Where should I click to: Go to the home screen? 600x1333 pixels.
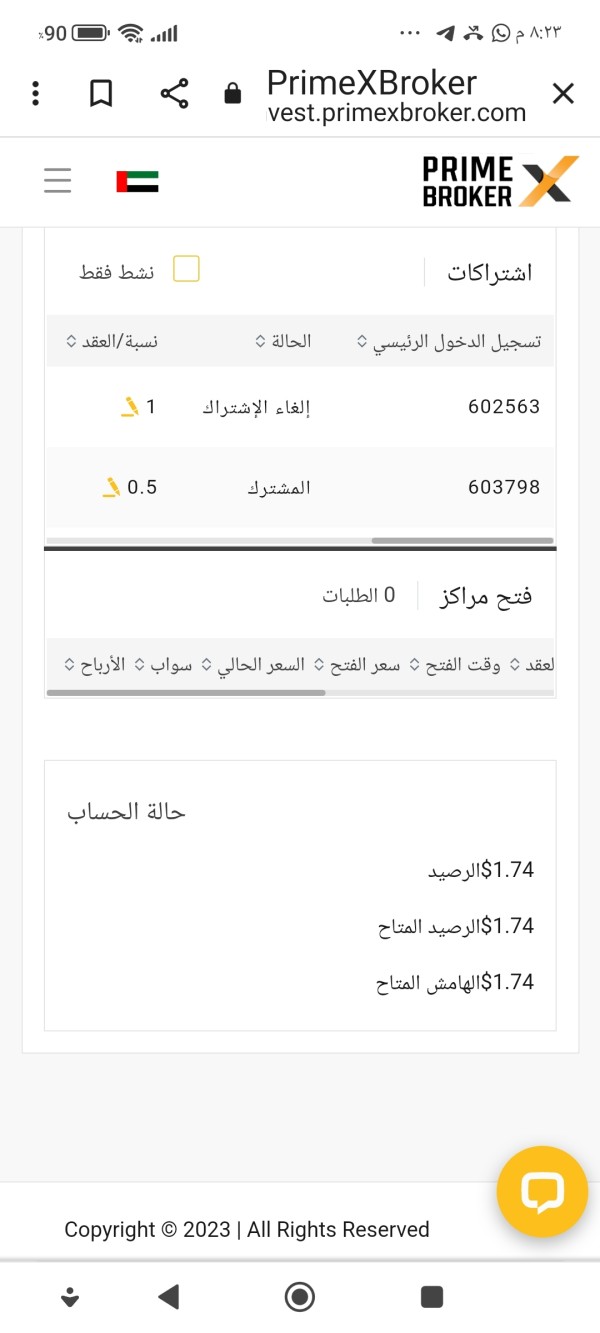pos(300,1297)
